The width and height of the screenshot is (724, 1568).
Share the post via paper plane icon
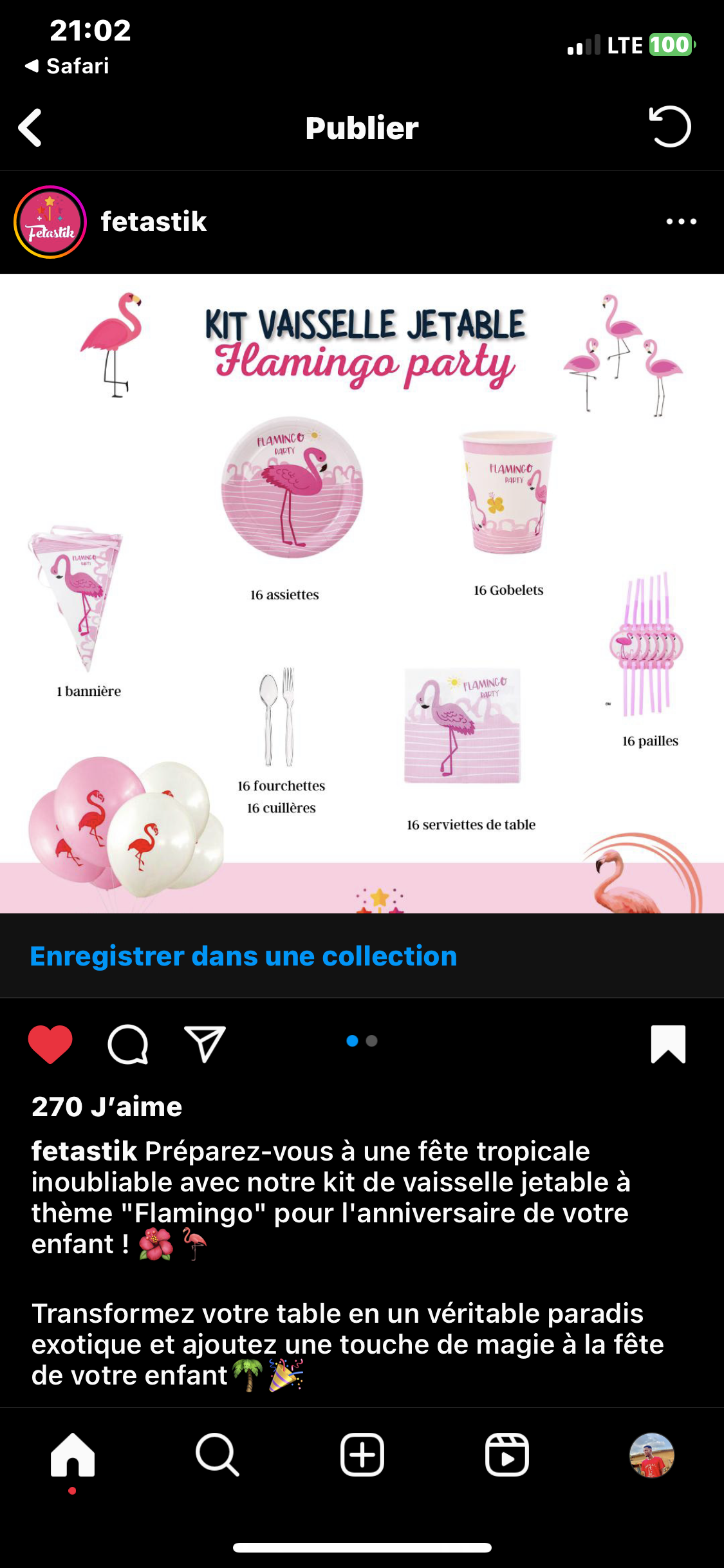(x=205, y=1043)
